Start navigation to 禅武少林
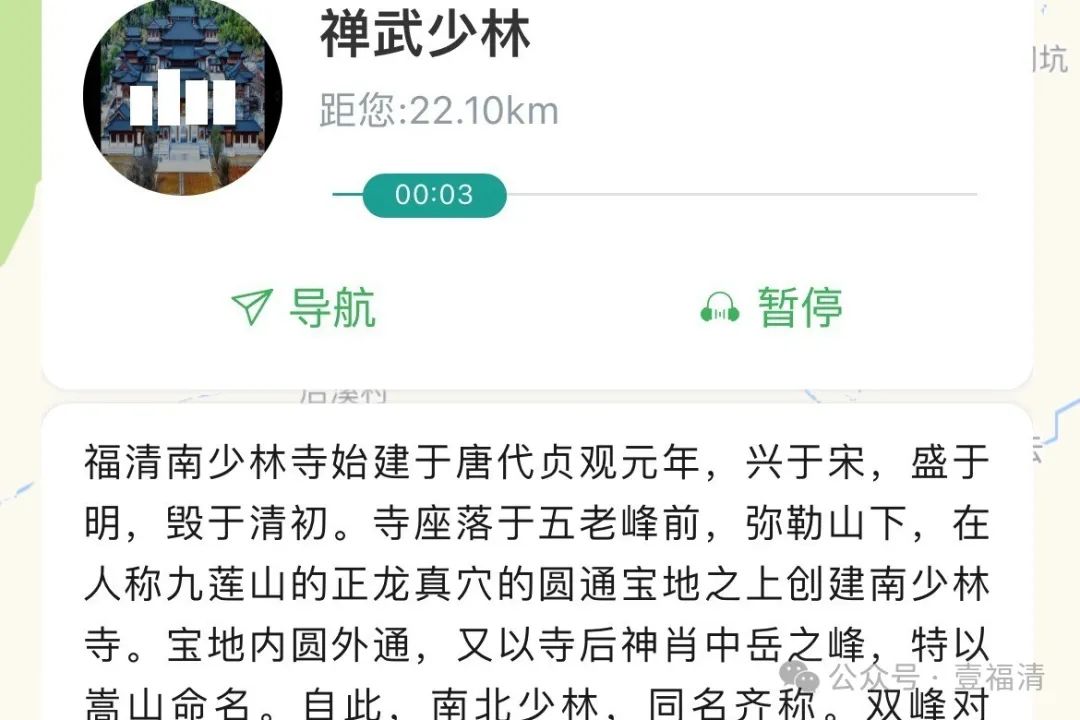This screenshot has width=1080, height=720. (x=303, y=307)
